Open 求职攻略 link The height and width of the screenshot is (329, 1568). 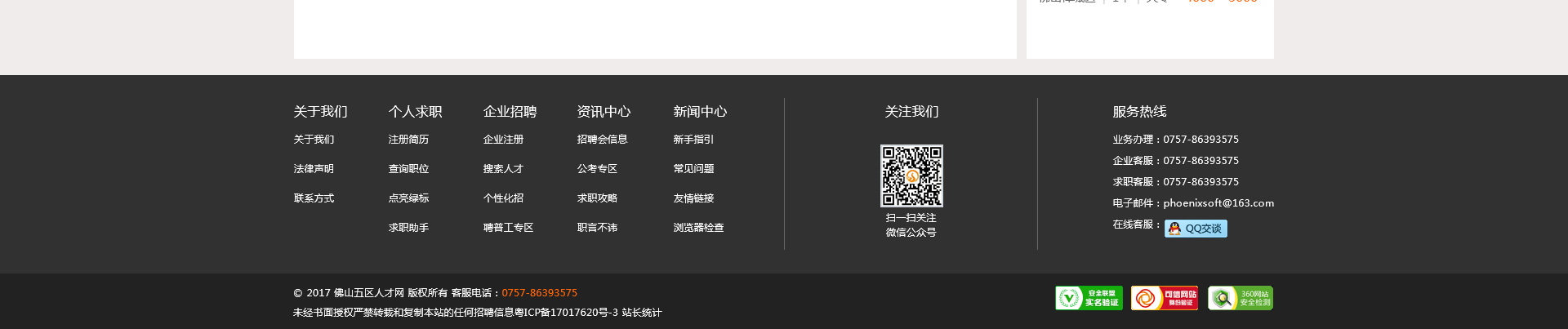point(597,198)
